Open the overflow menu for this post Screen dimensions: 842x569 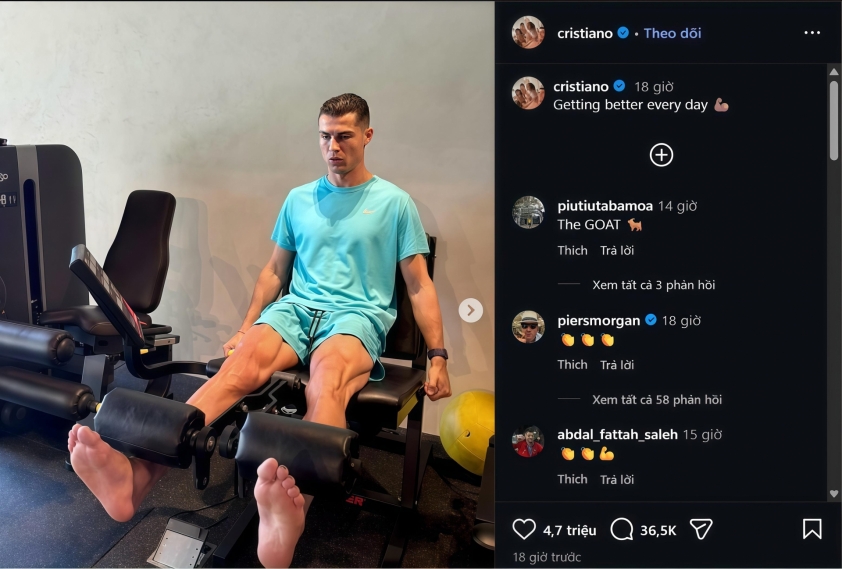tap(811, 33)
